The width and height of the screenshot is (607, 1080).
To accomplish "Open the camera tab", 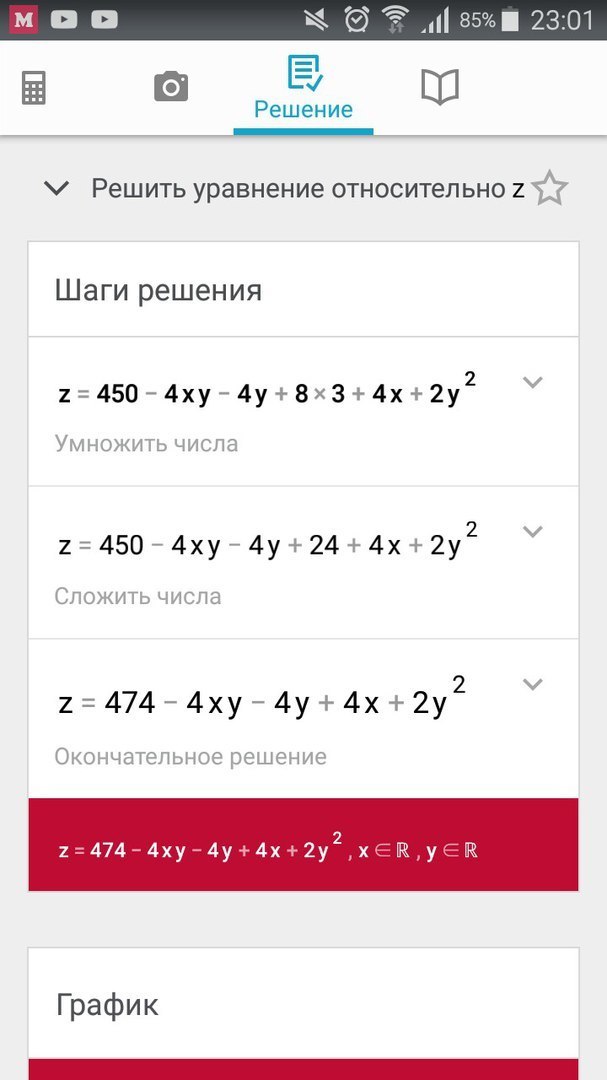I will [171, 88].
